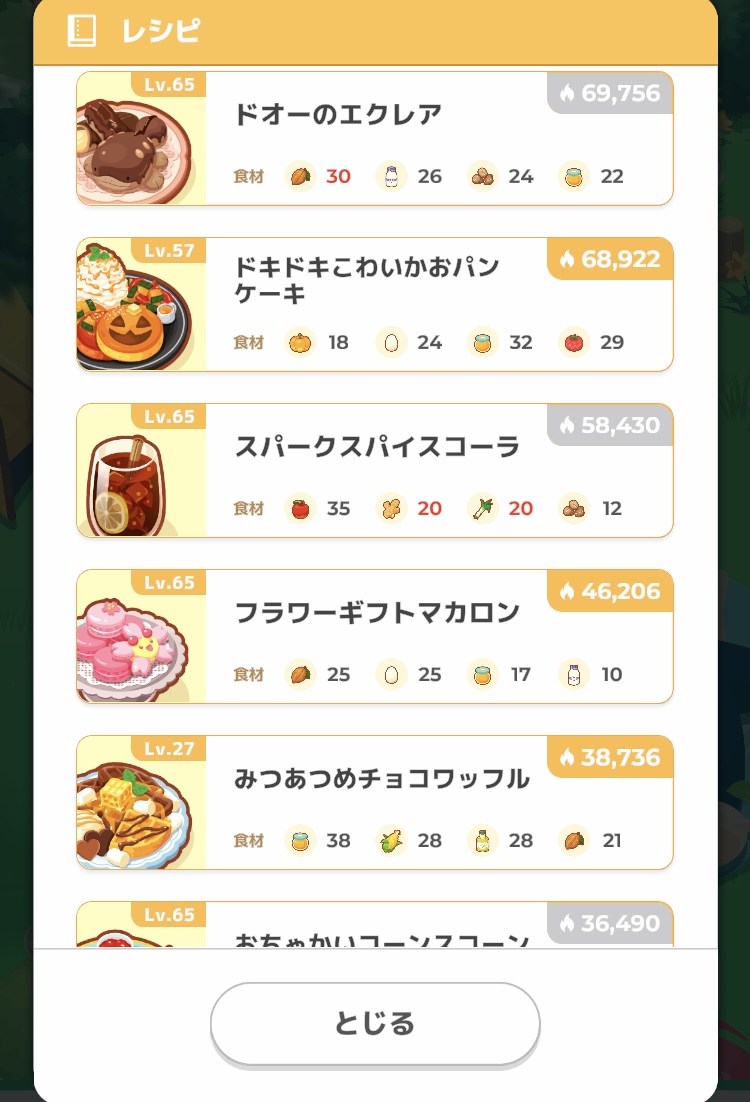750x1102 pixels.
Task: Open the スパークスパイスコーラ recipe card
Action: pos(375,470)
